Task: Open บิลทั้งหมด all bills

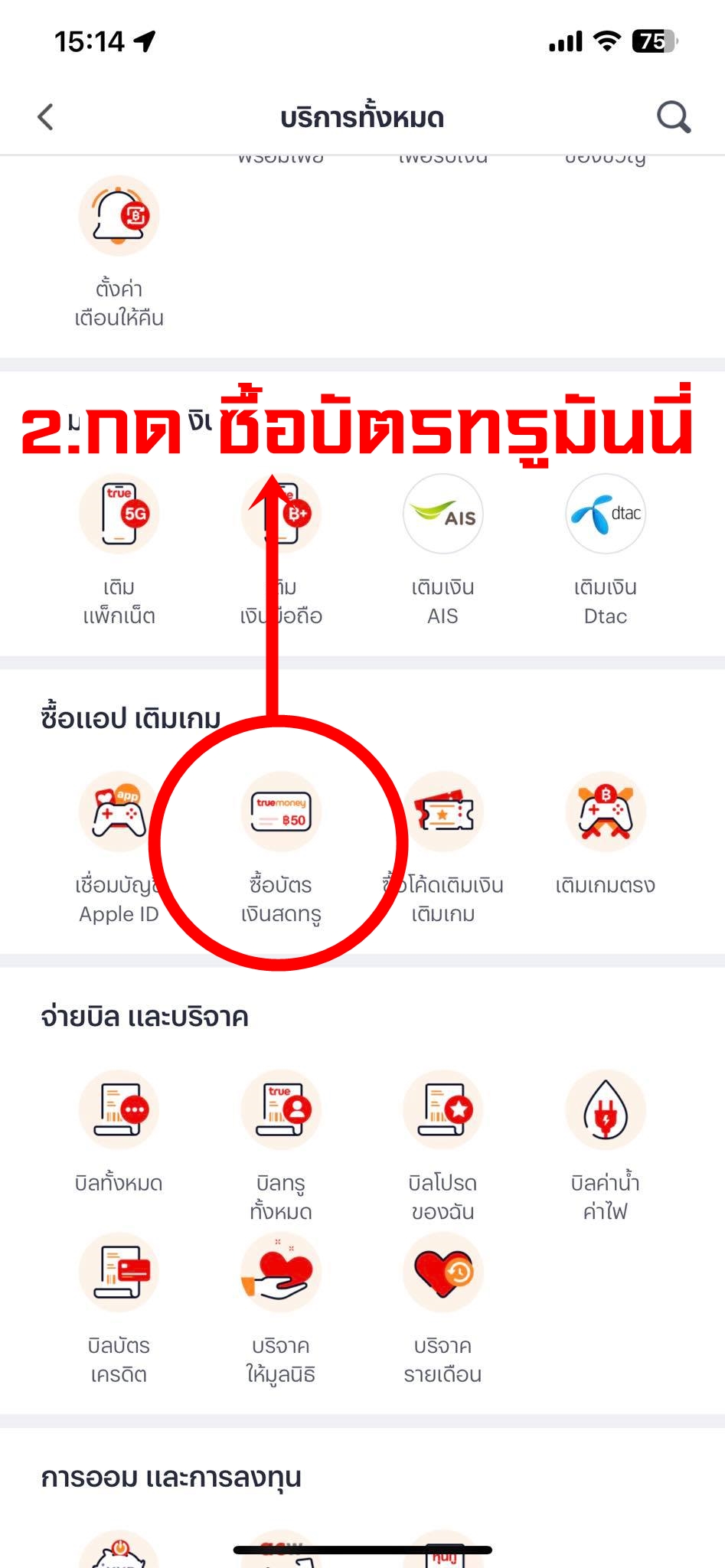Action: pos(119,1110)
